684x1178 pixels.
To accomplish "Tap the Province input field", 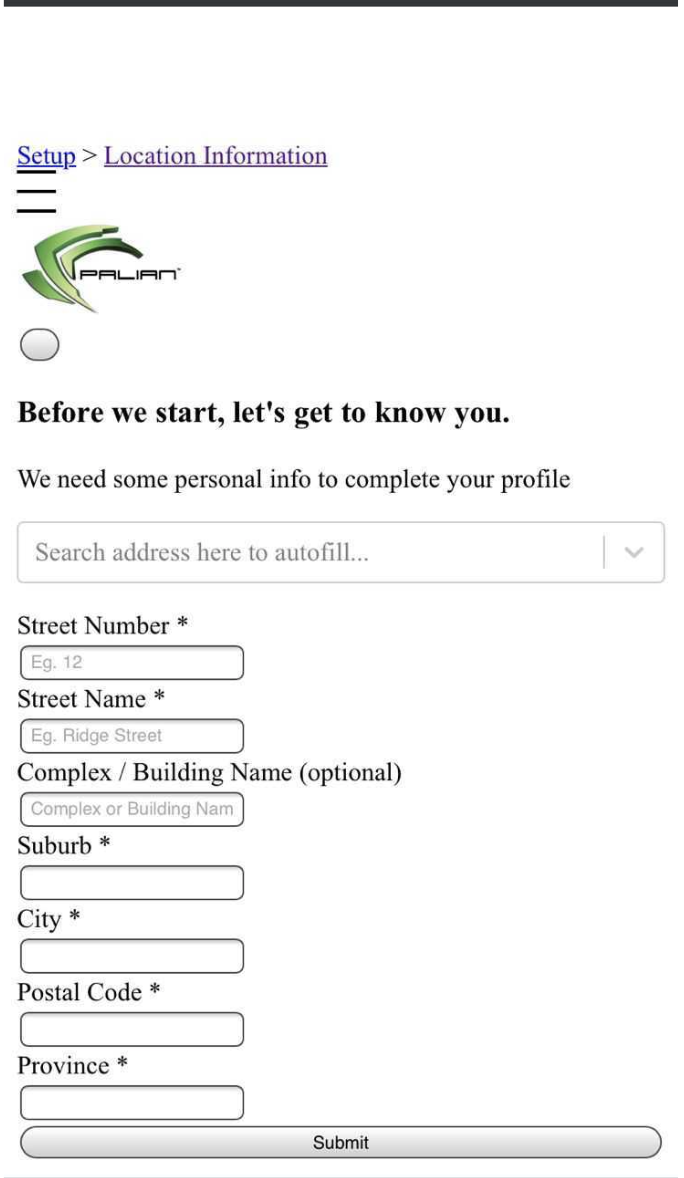I will [x=132, y=1102].
